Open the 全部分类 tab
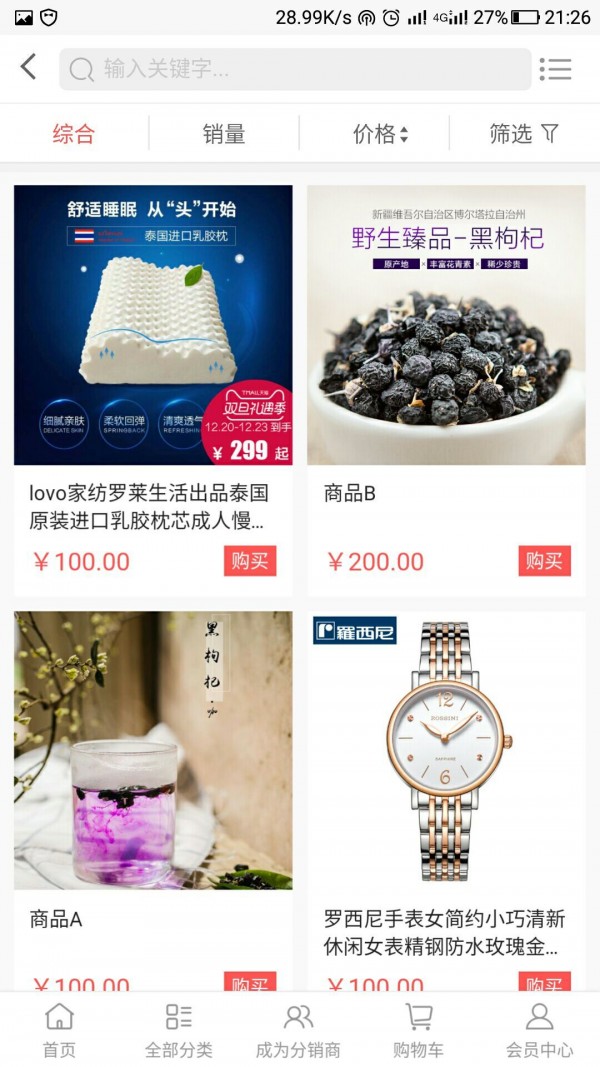The width and height of the screenshot is (600, 1067). (x=179, y=1030)
